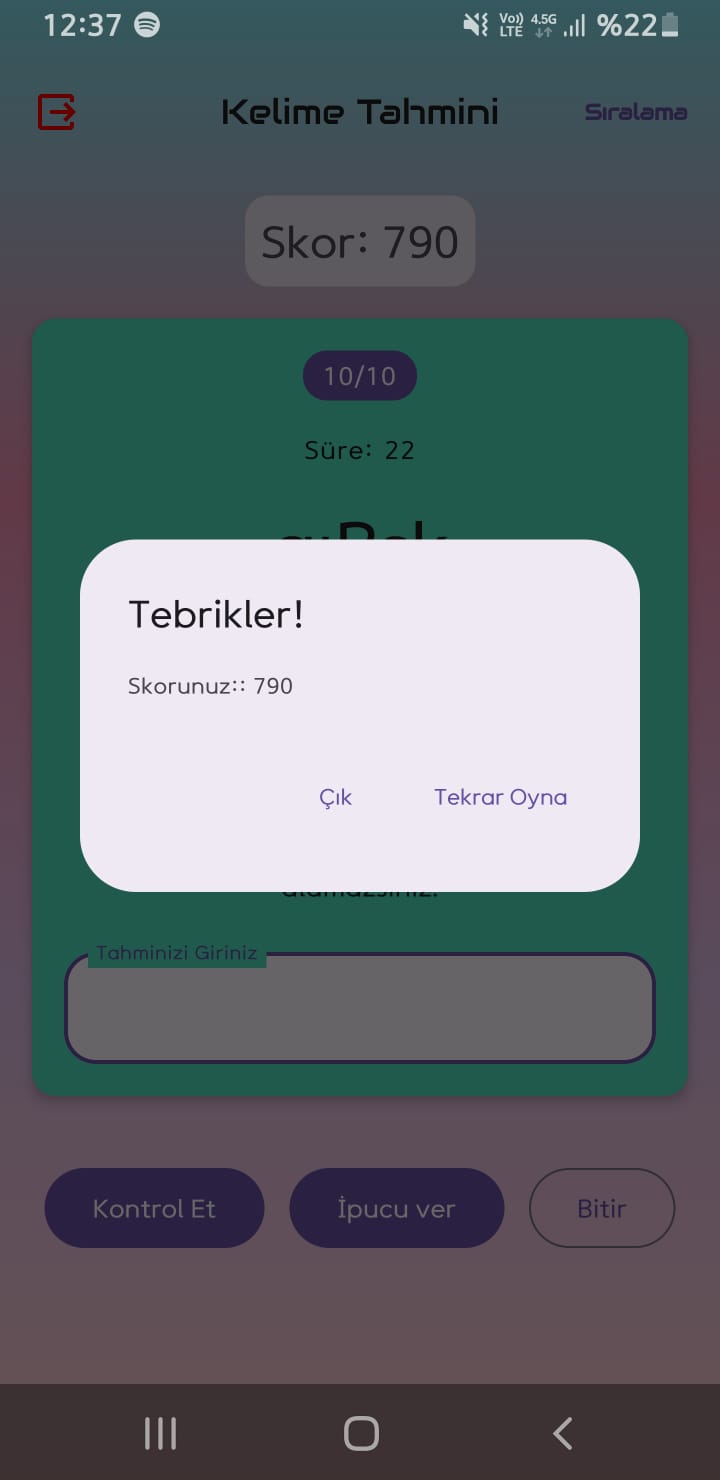Go back using the system back button
This screenshot has width=720, height=1480.
coord(563,1433)
